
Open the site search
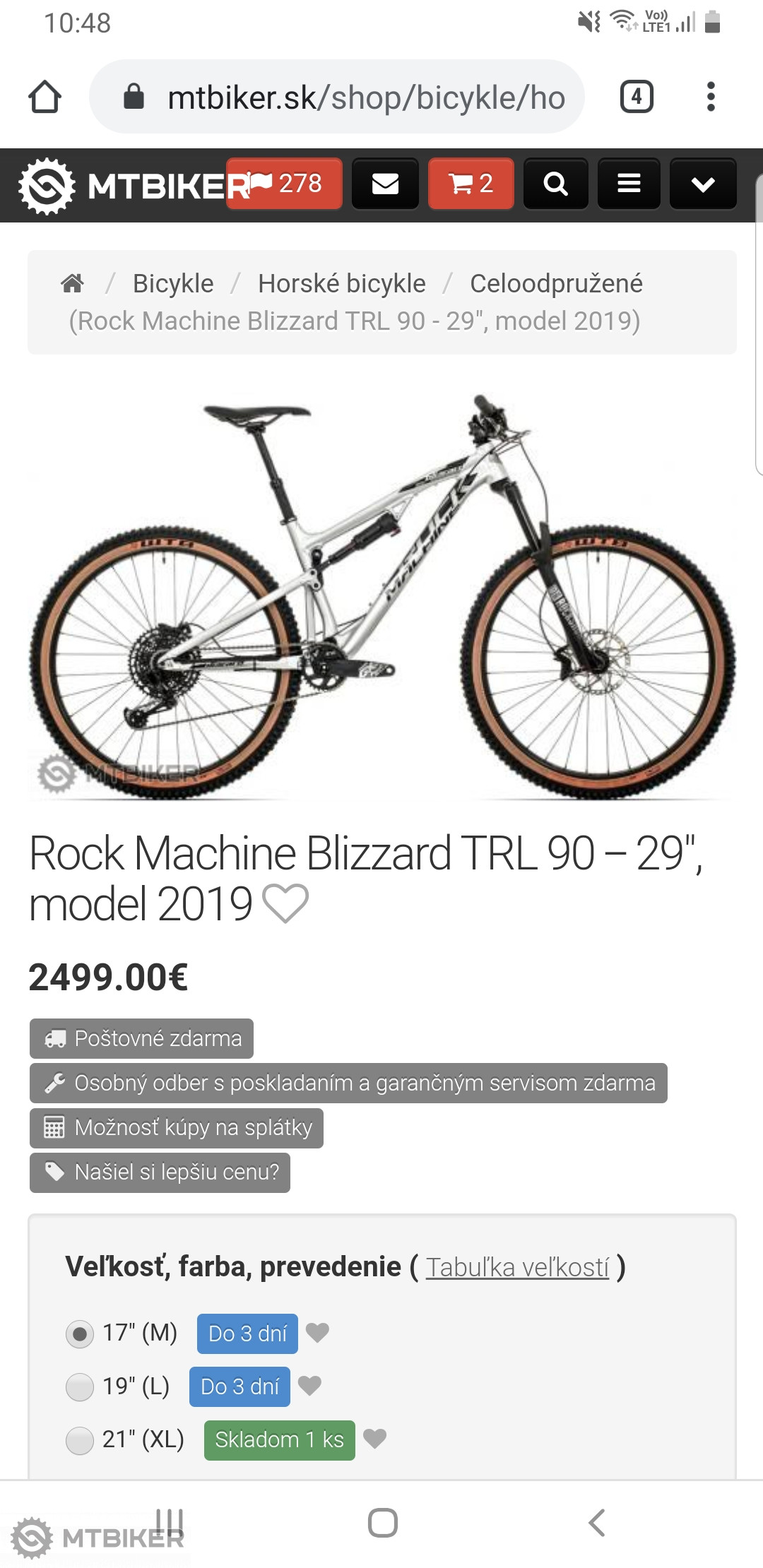[x=555, y=184]
